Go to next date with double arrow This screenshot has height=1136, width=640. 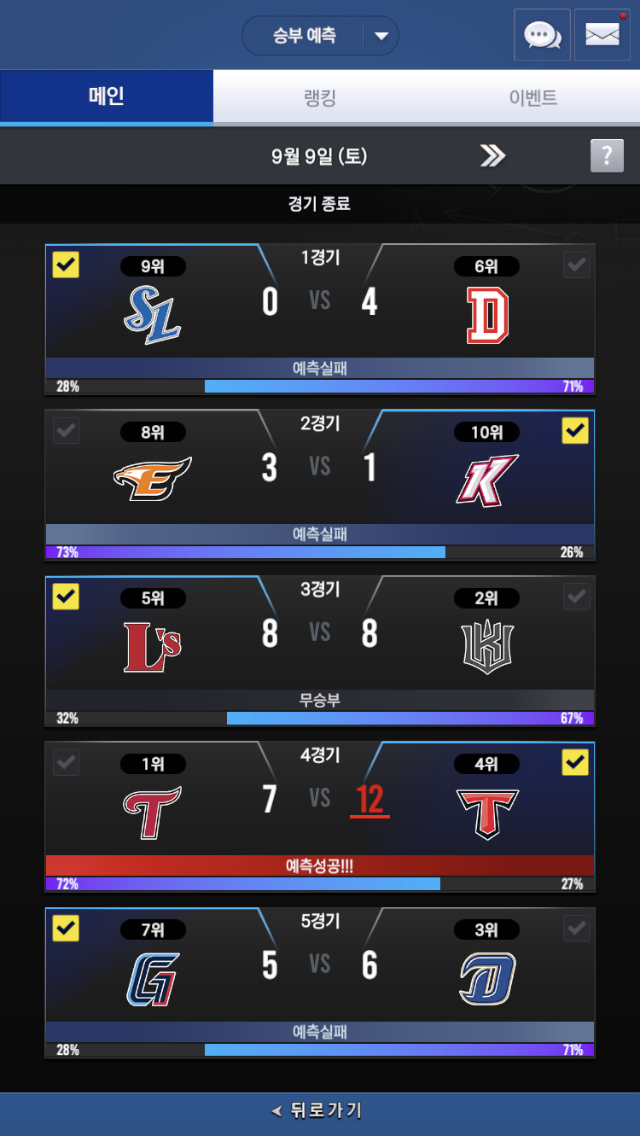(492, 156)
